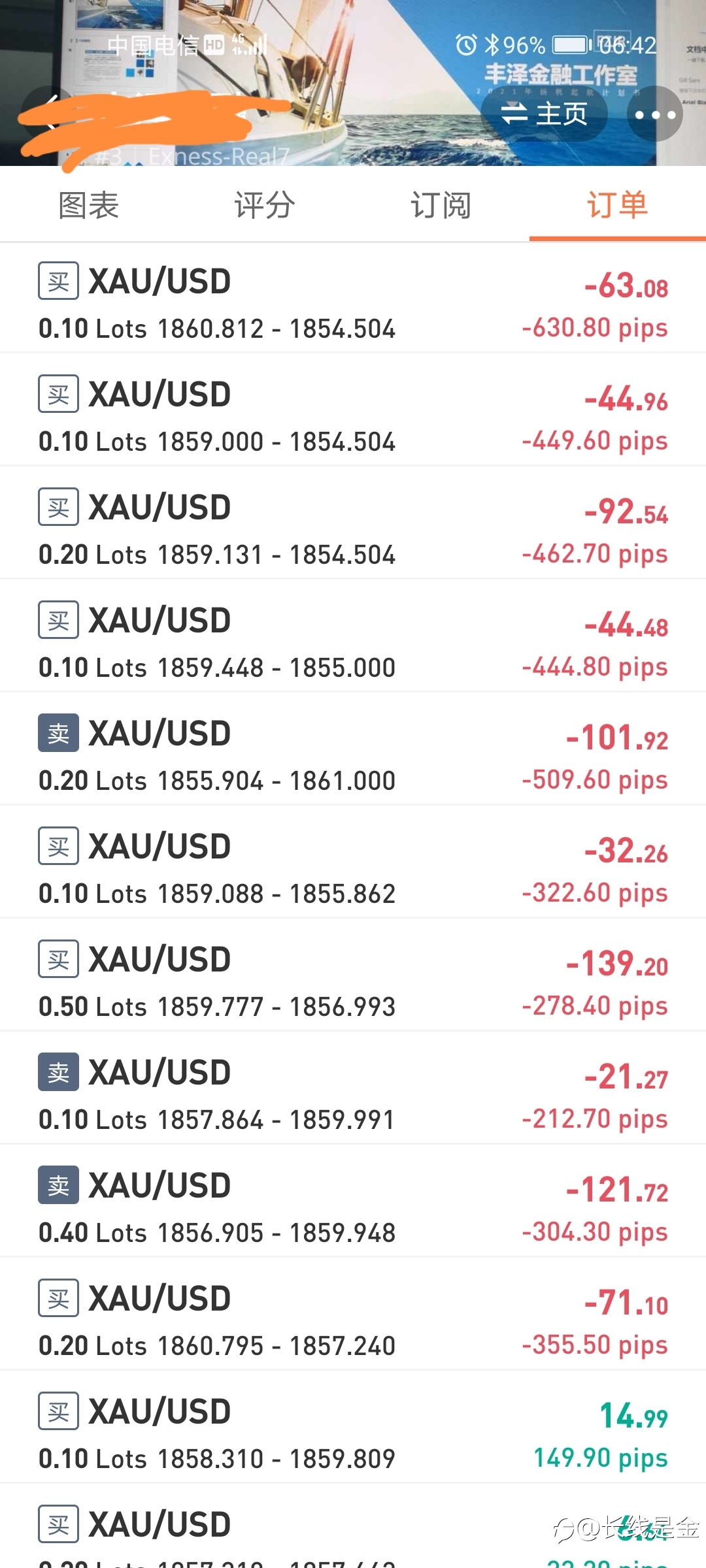Switch to the 评分 tab
Viewport: 706px width, 1568px height.
coord(265,205)
